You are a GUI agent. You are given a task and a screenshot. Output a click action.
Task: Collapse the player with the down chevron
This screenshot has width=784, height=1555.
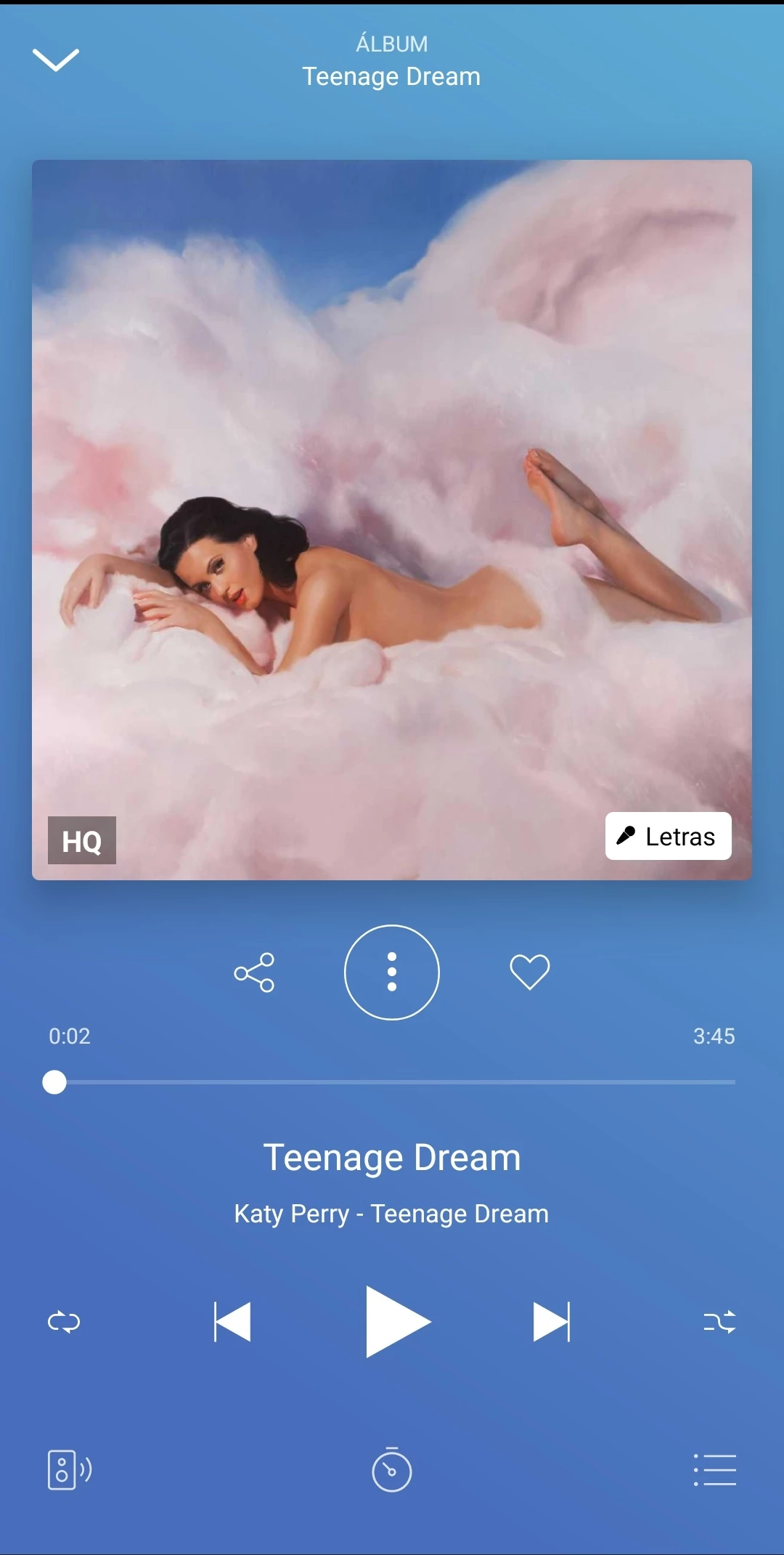pos(57,60)
